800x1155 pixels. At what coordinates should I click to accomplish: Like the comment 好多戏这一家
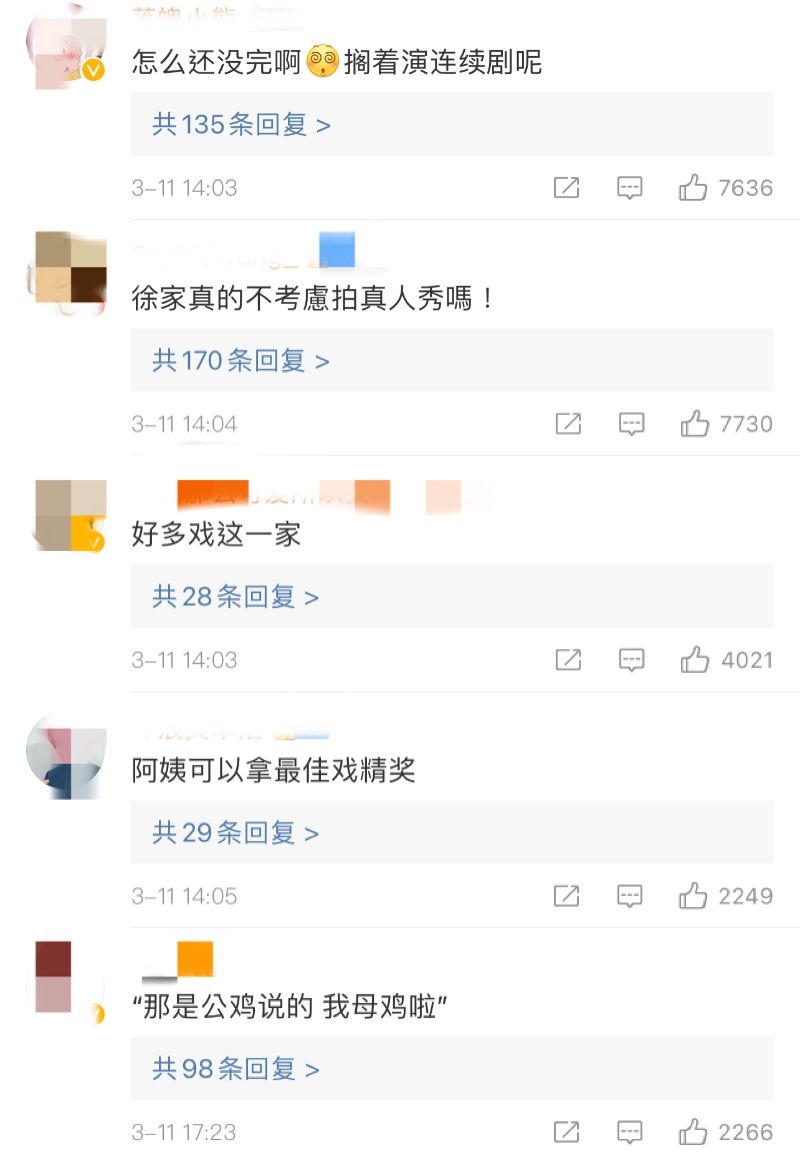pos(694,660)
